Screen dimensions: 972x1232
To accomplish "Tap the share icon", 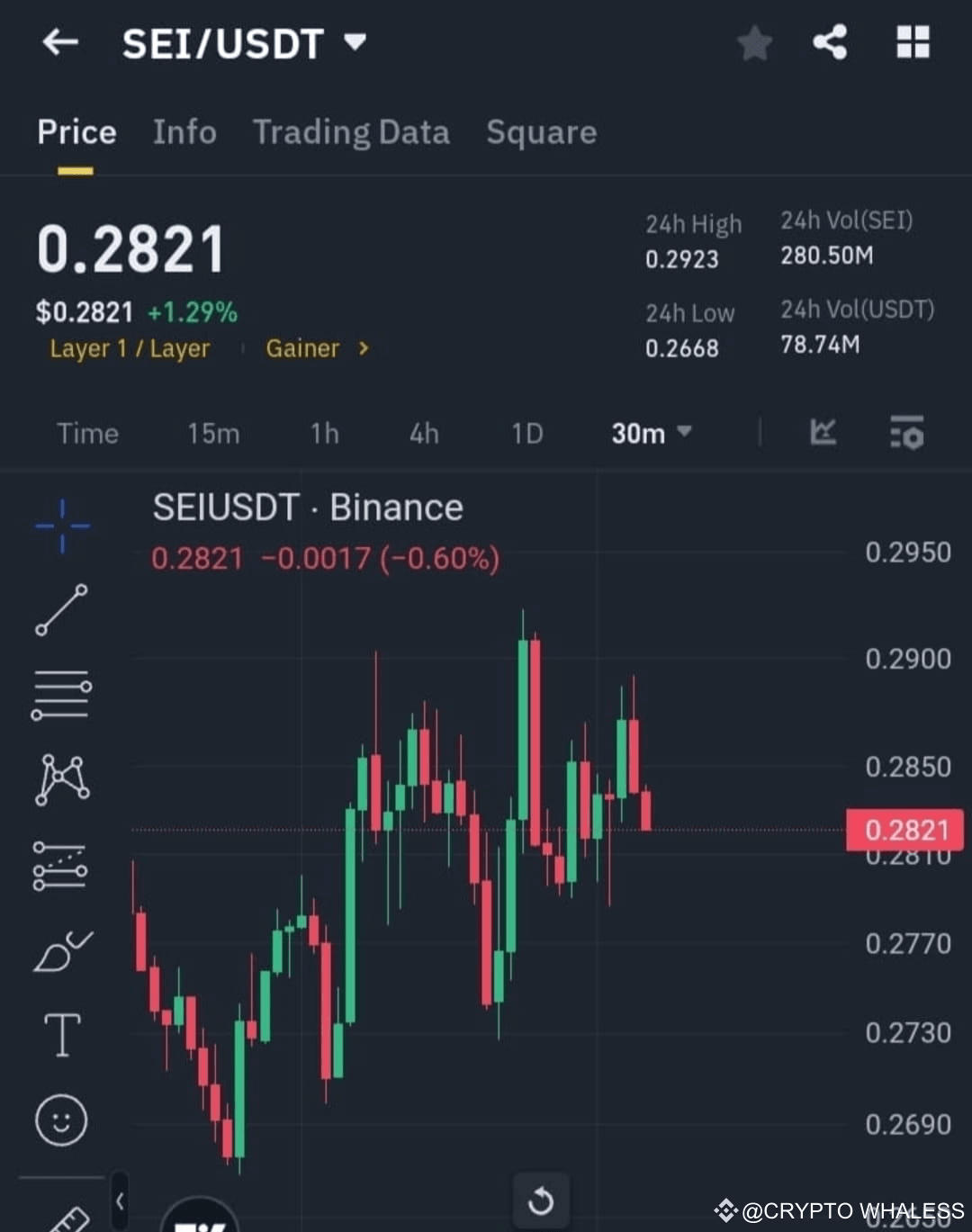I will tap(829, 42).
